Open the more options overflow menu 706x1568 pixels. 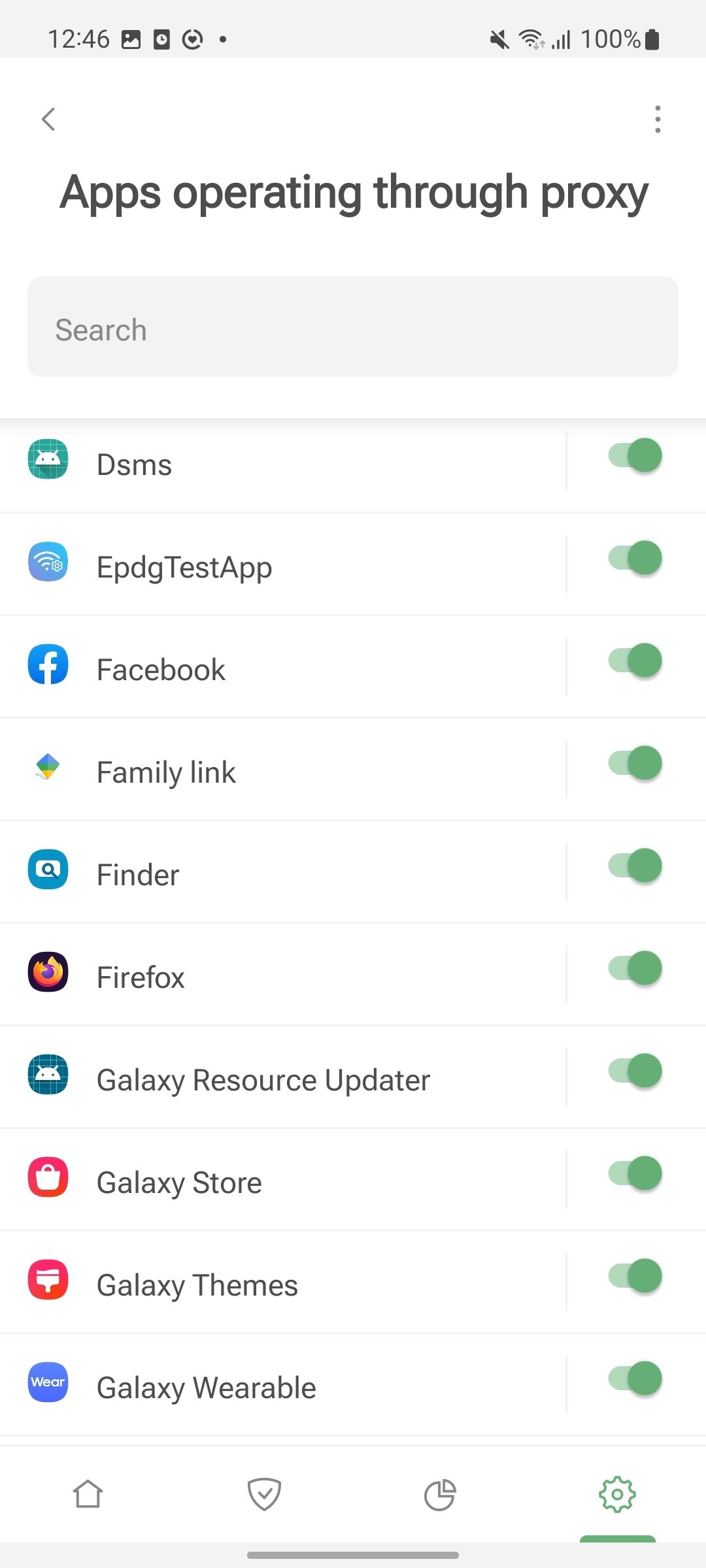coord(658,119)
